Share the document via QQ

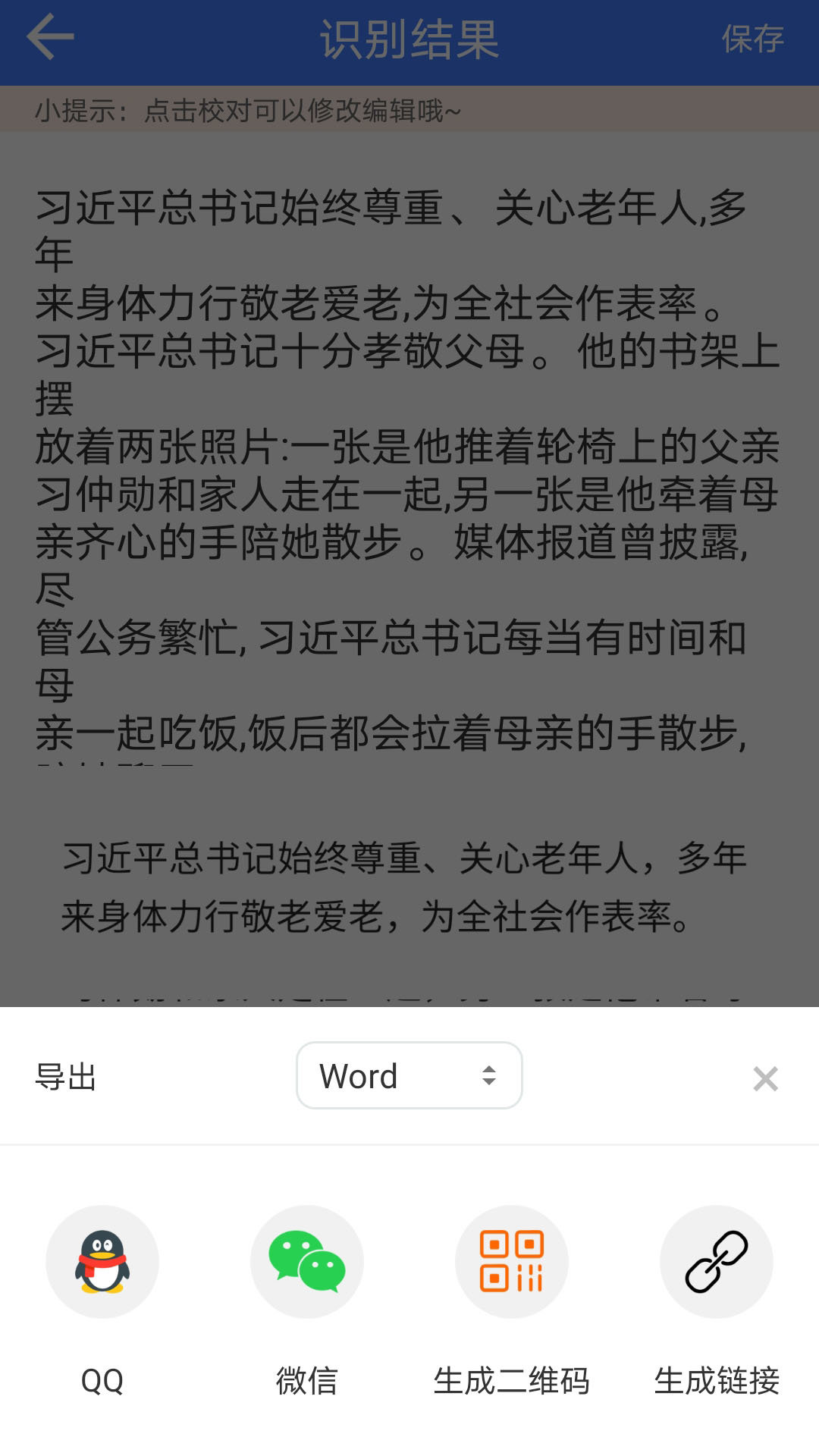[102, 1263]
